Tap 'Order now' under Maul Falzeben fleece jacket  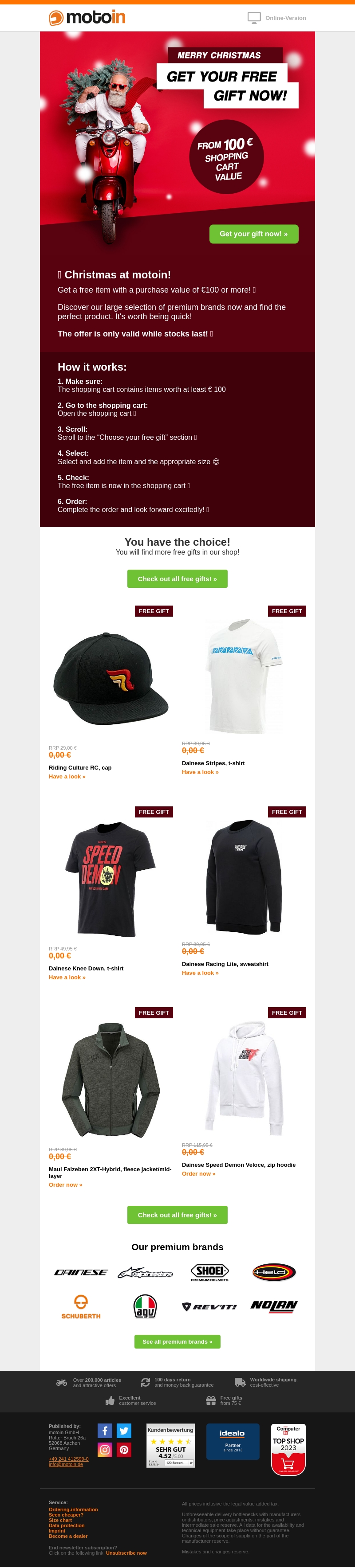[x=65, y=1185]
